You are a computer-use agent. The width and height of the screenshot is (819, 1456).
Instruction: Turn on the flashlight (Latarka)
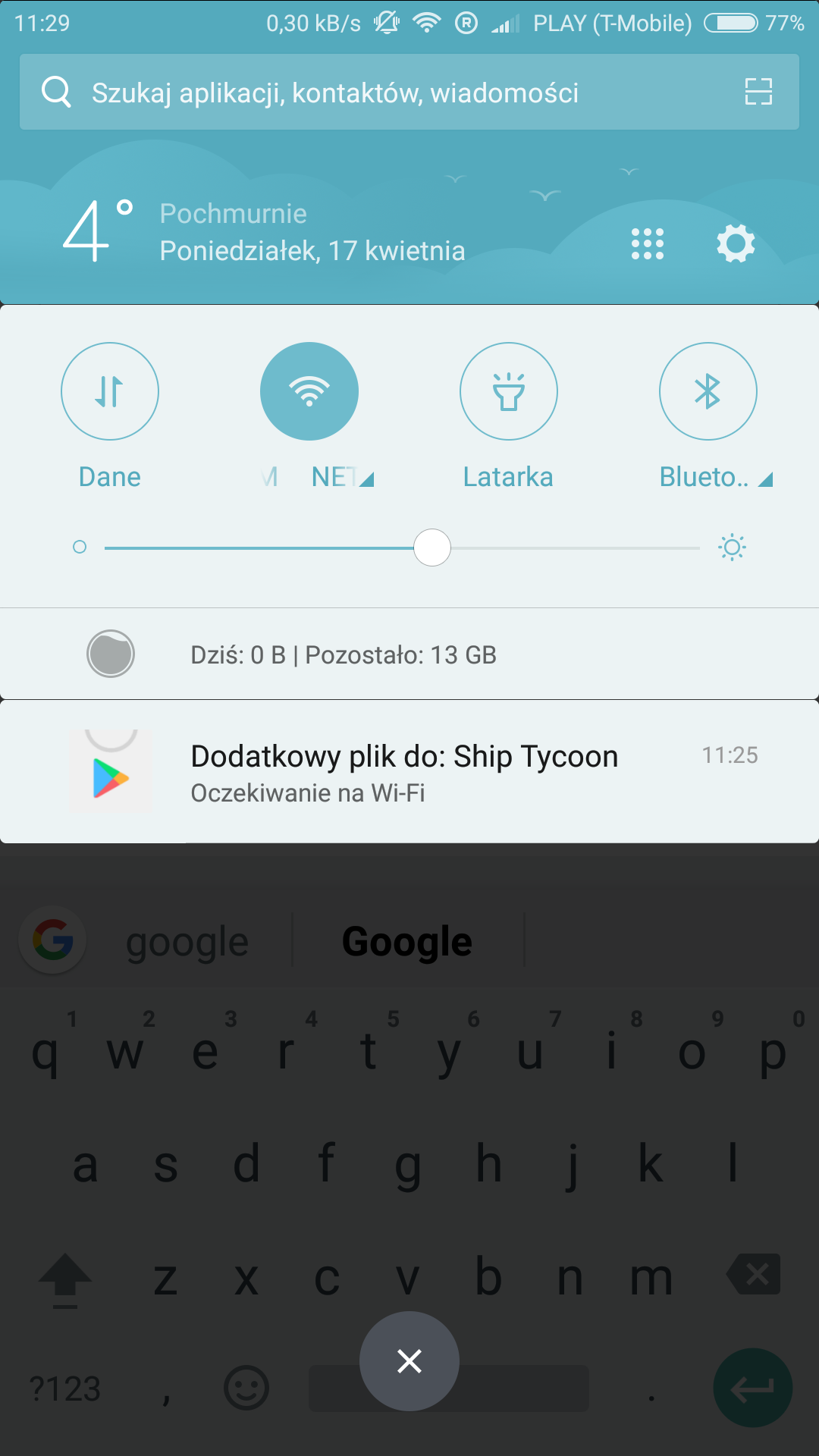click(509, 391)
